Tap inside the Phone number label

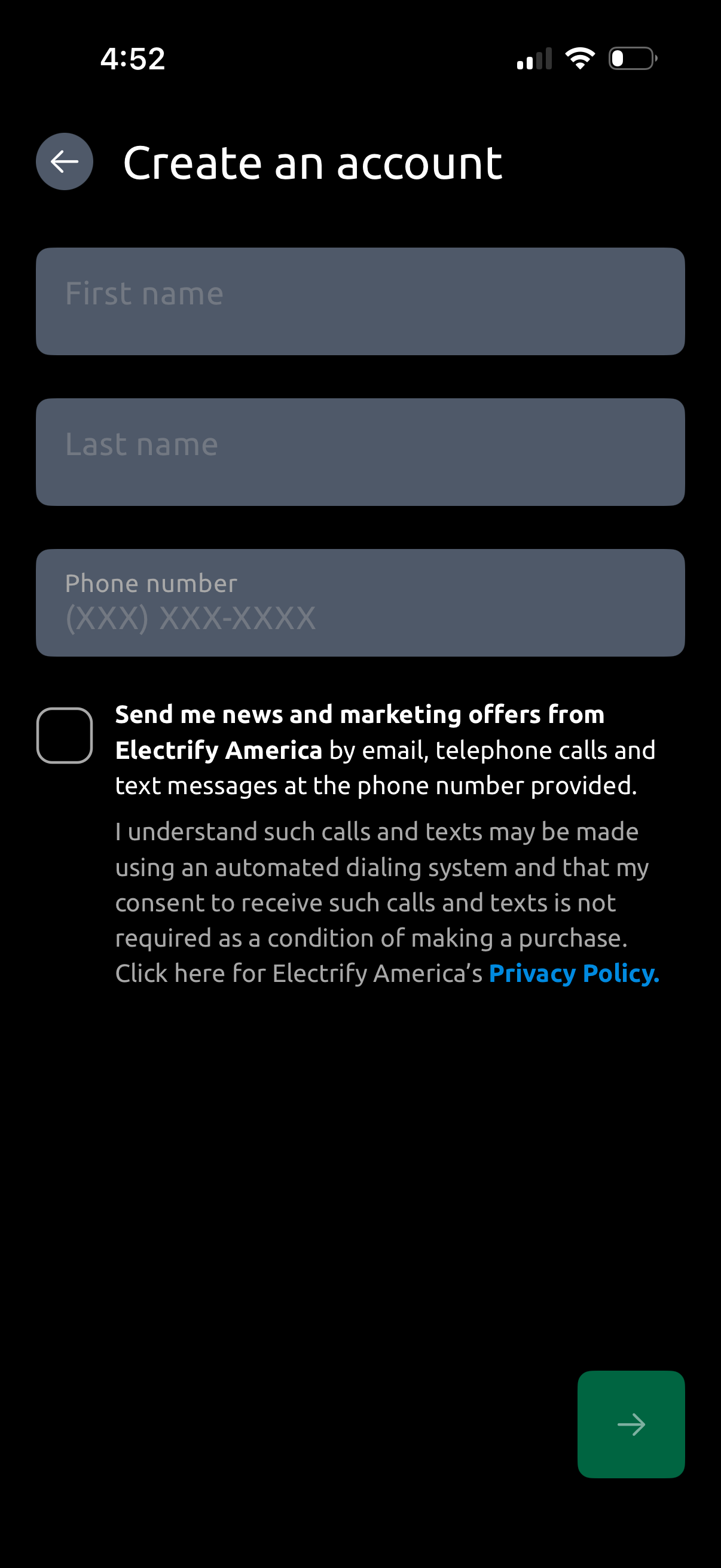point(151,582)
